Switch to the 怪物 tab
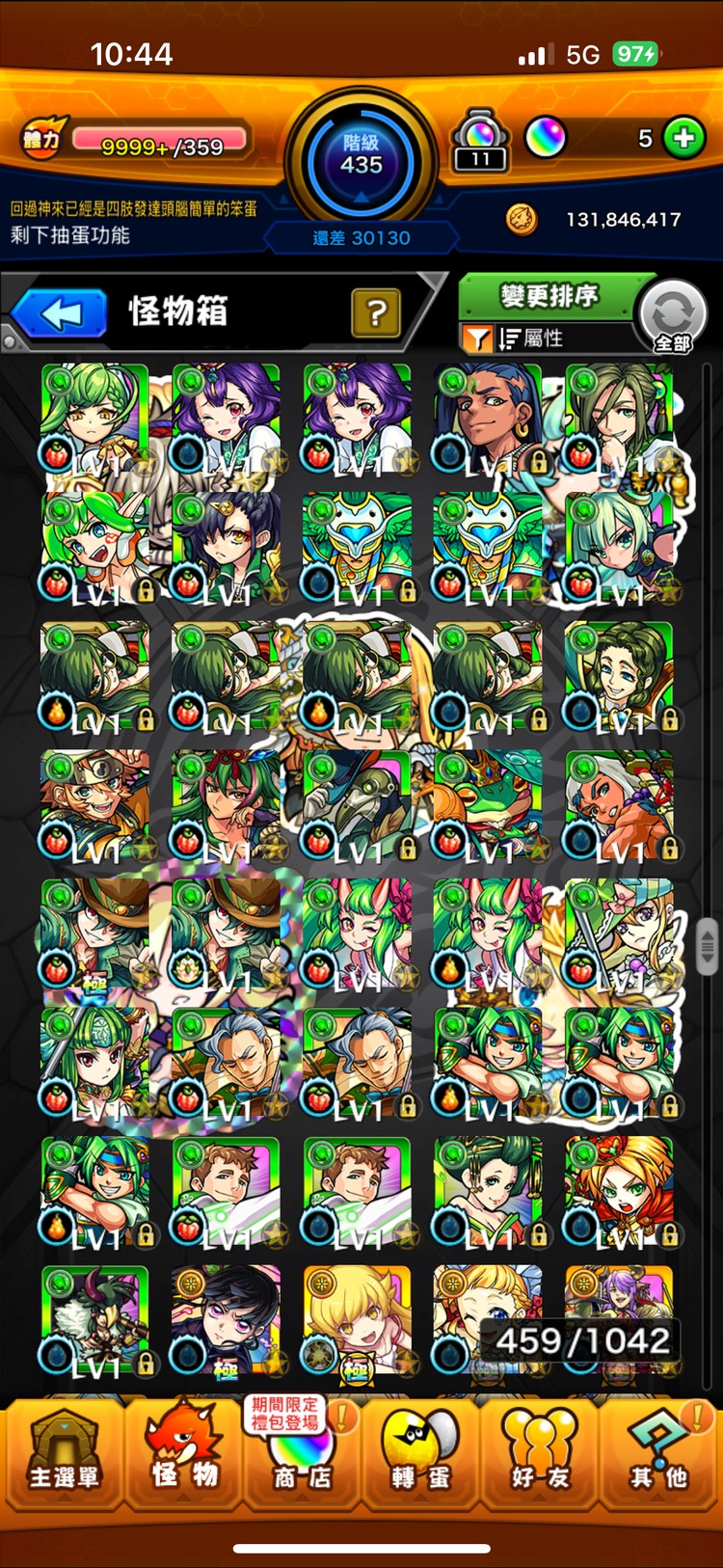This screenshot has width=723, height=1568. click(x=183, y=1453)
